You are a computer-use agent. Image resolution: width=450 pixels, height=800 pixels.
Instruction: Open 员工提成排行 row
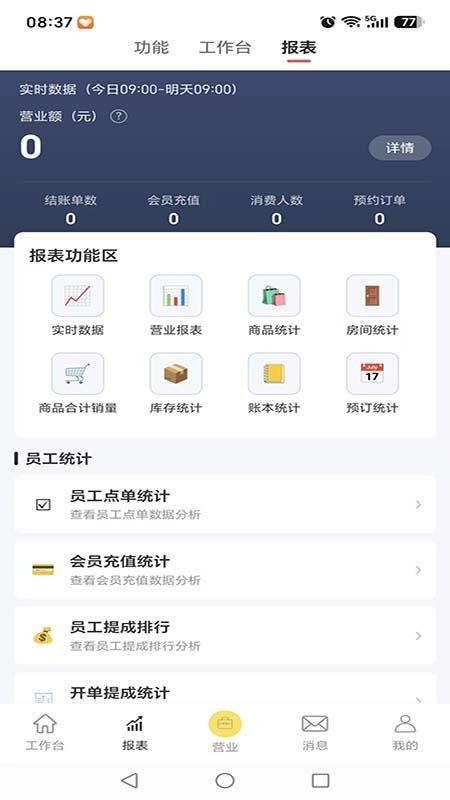225,636
